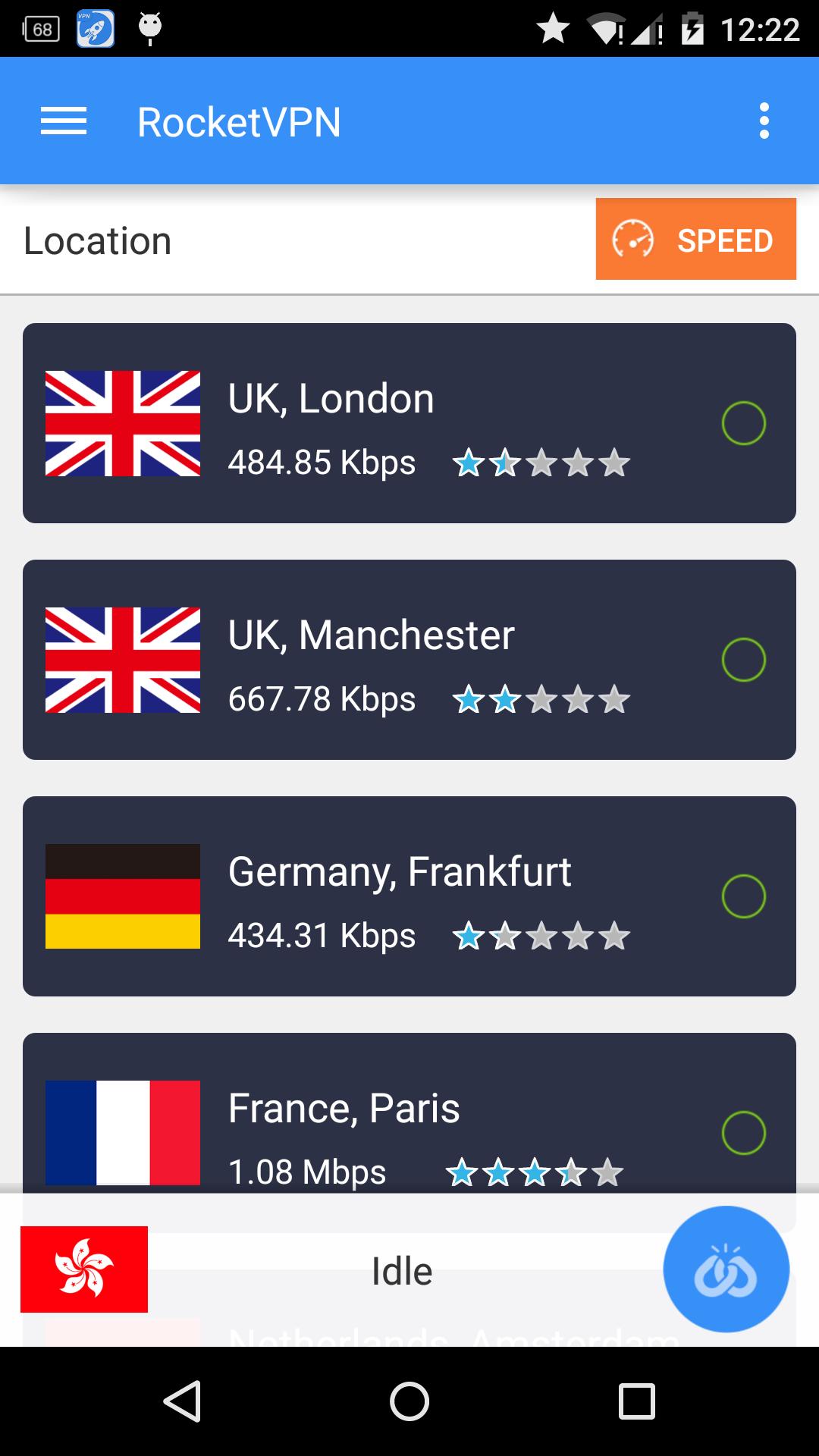
Task: Tap the blue connect button
Action: click(726, 1269)
